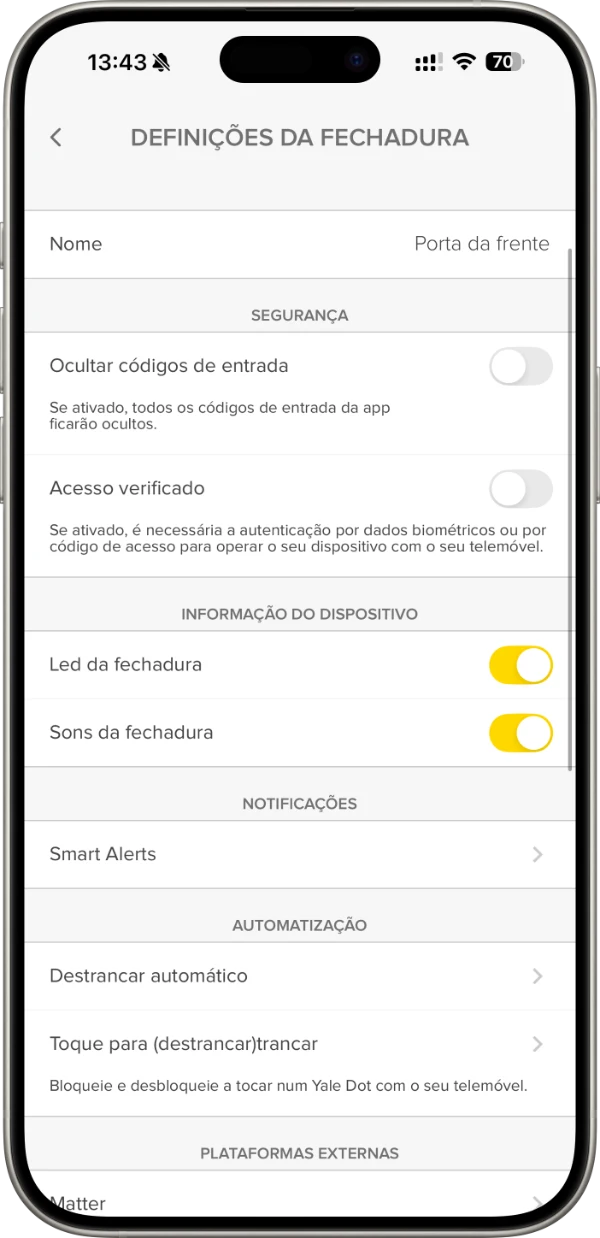Disable Led da fechadura
The width and height of the screenshot is (600, 1238).
click(520, 665)
